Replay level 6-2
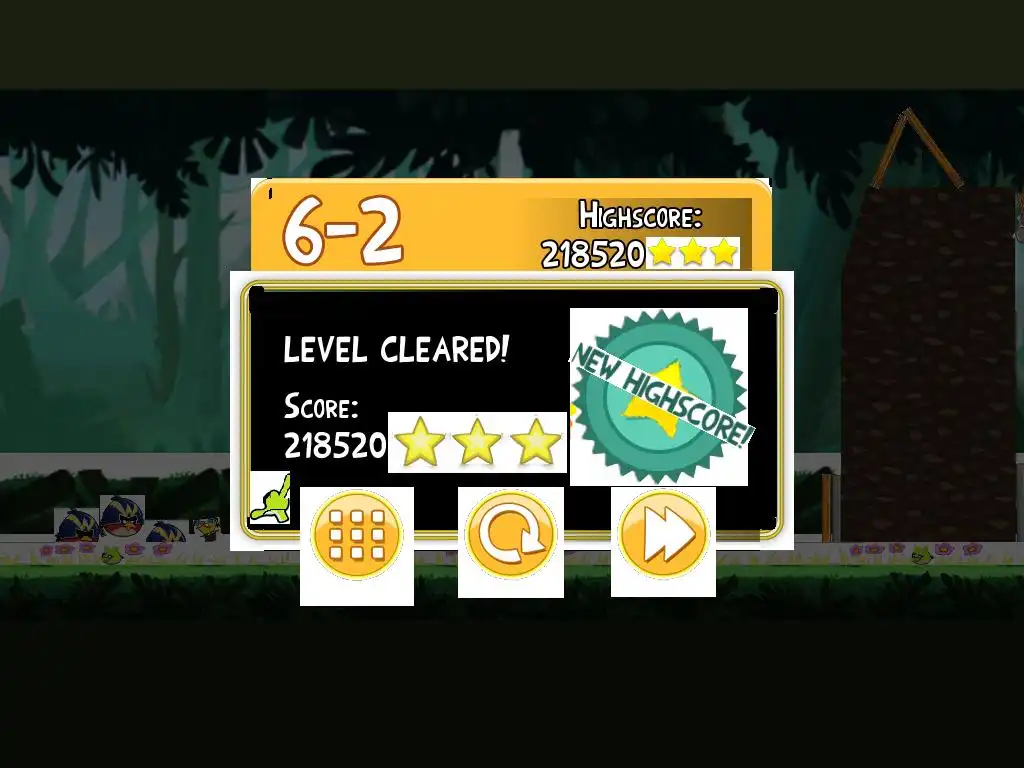This screenshot has height=768, width=1024. click(x=510, y=539)
